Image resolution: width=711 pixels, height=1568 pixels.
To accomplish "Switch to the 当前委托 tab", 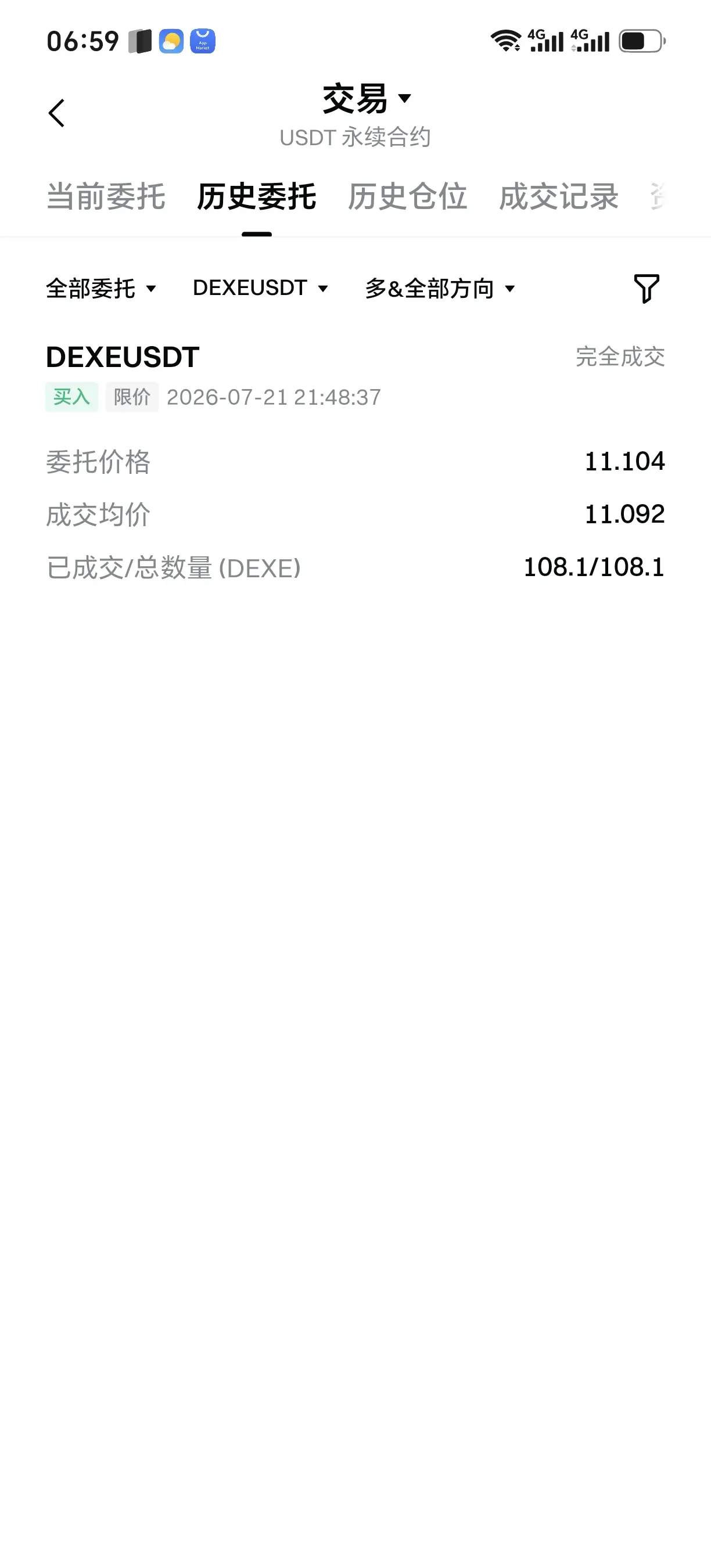I will click(x=106, y=197).
